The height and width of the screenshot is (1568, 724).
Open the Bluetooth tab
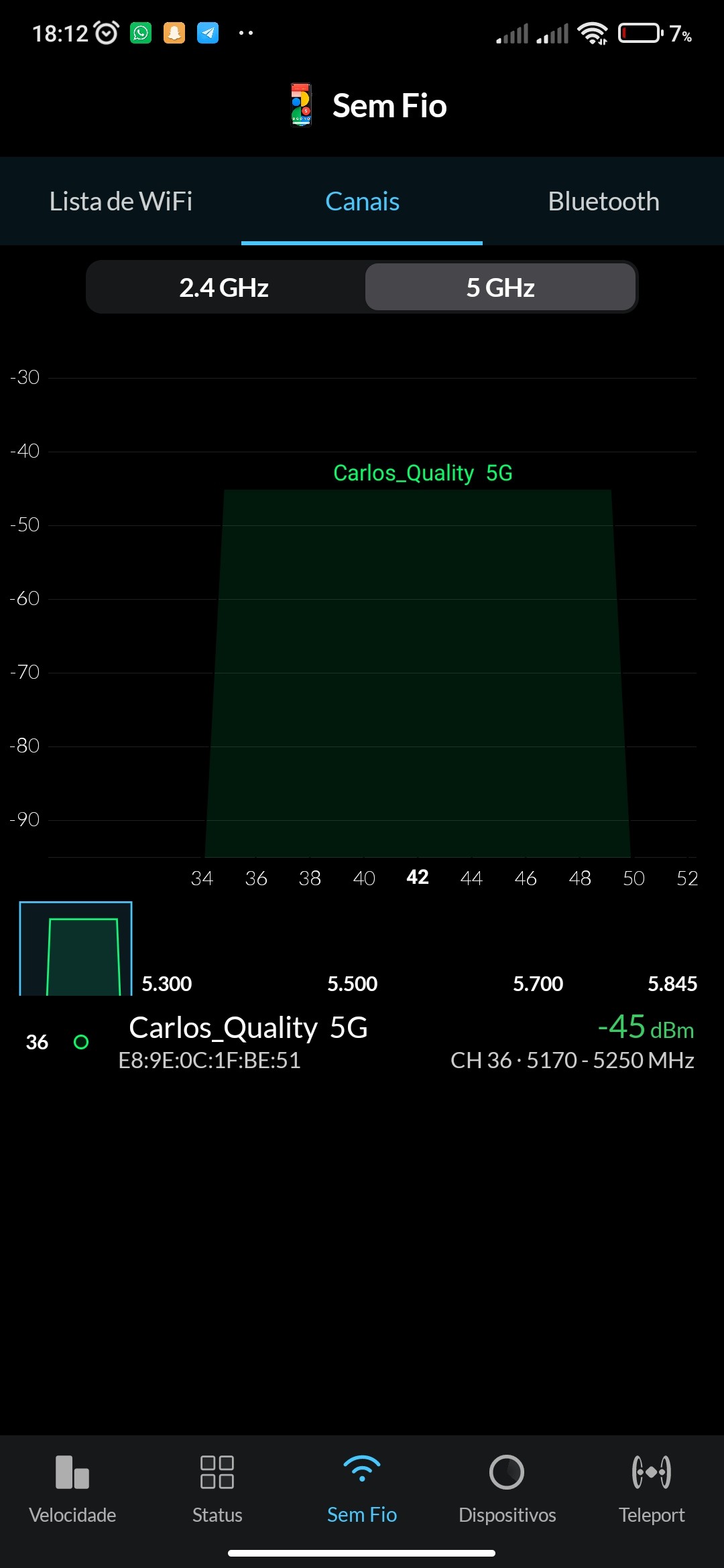(603, 202)
